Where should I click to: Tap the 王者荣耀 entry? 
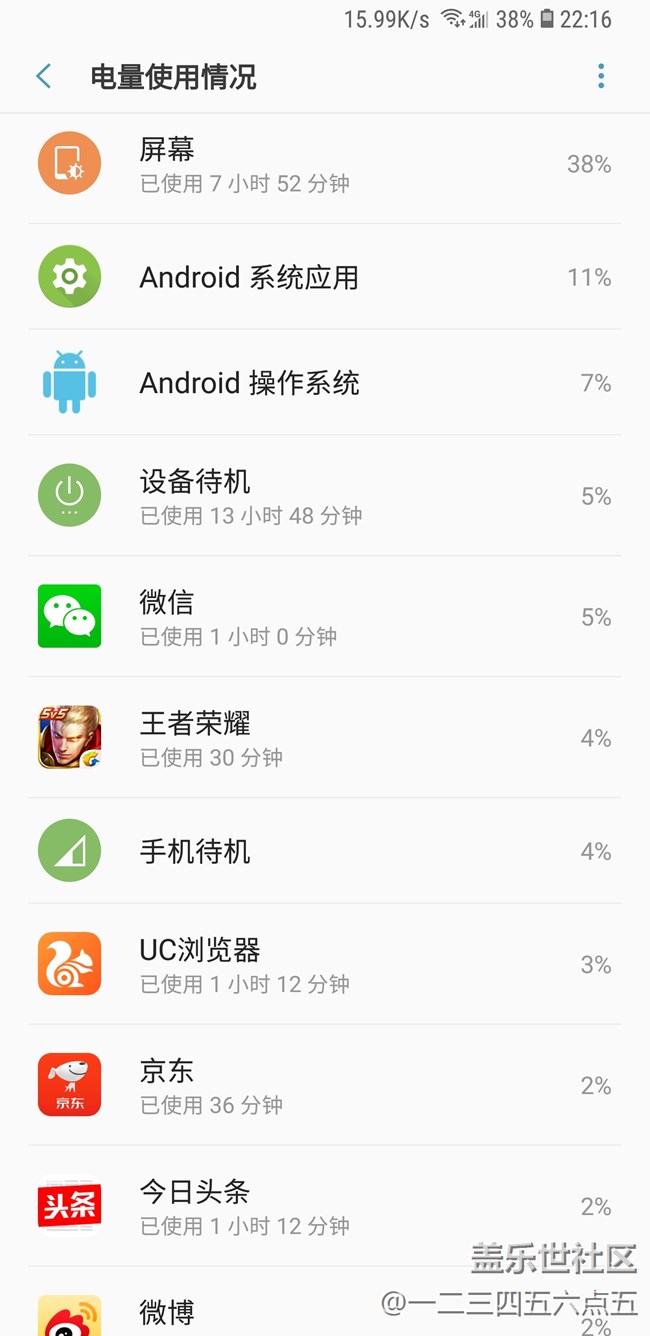tap(324, 738)
